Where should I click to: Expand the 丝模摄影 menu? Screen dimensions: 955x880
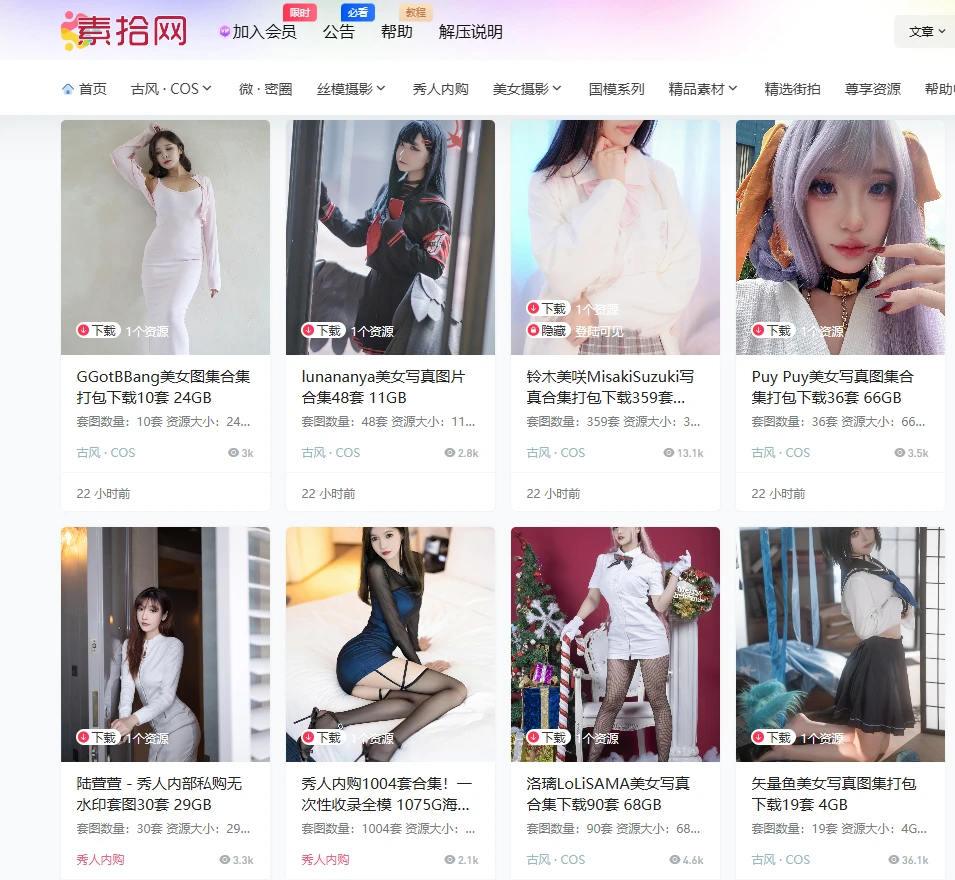(351, 89)
